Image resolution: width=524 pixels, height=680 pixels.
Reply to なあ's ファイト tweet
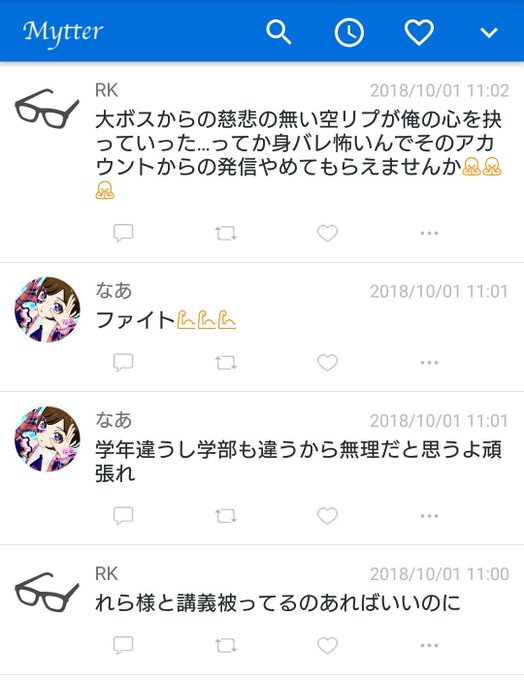tap(123, 363)
